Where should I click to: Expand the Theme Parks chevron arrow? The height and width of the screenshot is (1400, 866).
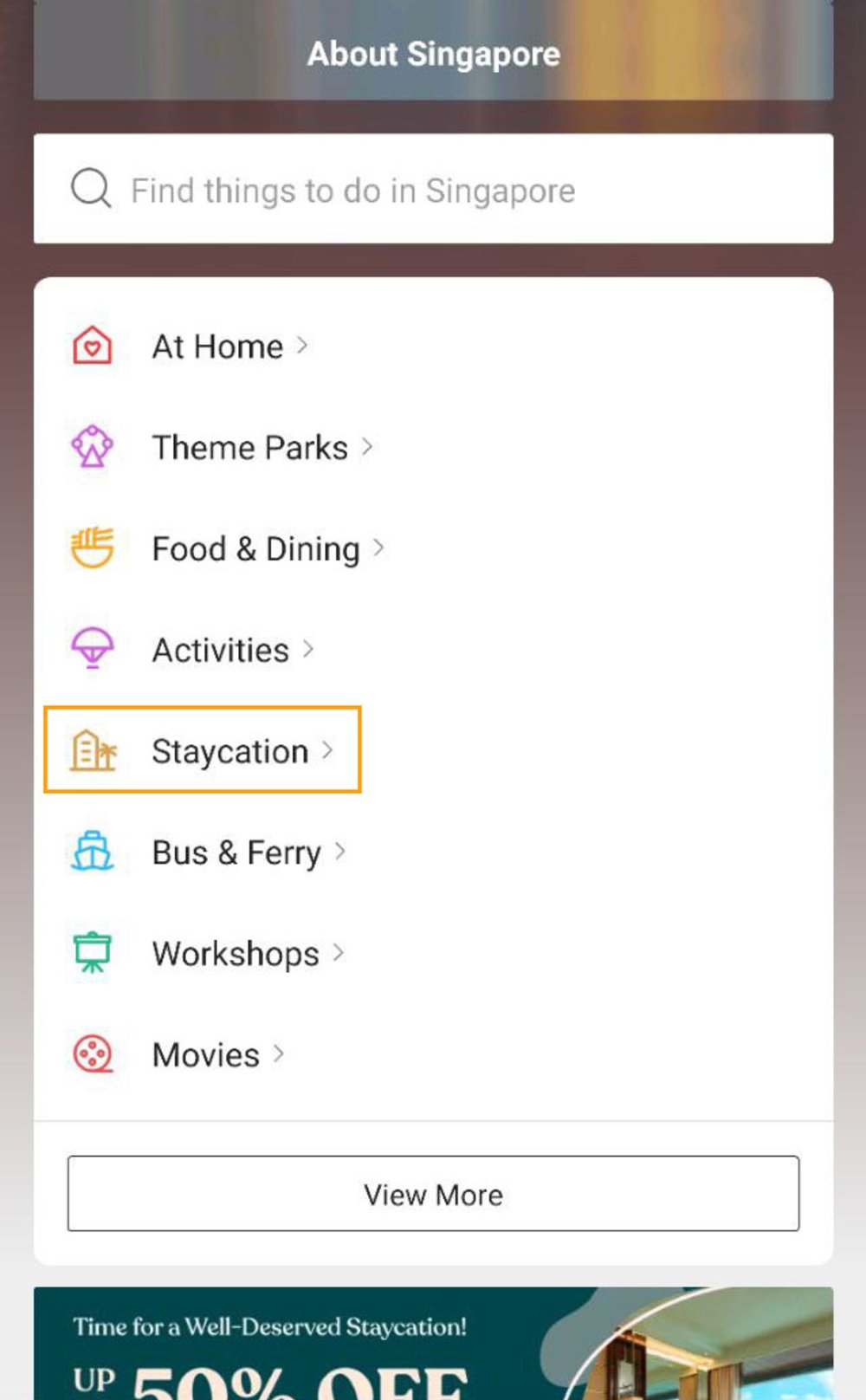368,448
